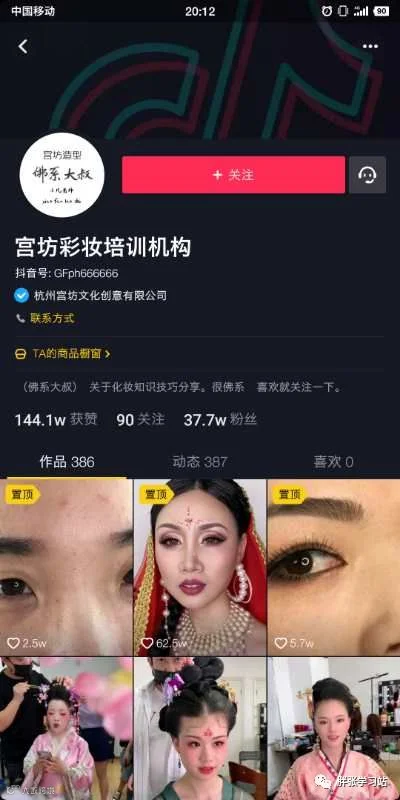
Task: Open the pinned video with 62.5w likes
Action: (200, 567)
